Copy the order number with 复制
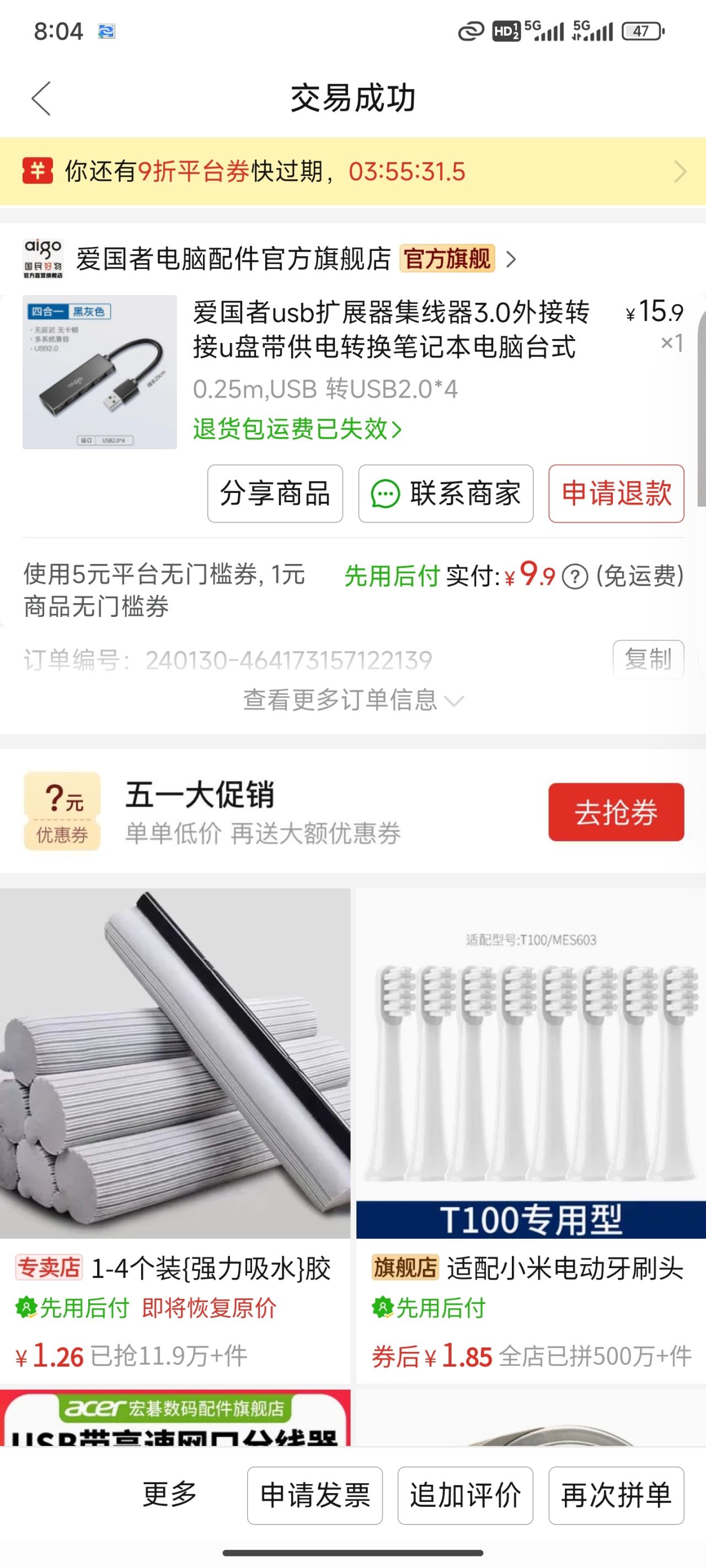The width and height of the screenshot is (706, 1568). [648, 659]
